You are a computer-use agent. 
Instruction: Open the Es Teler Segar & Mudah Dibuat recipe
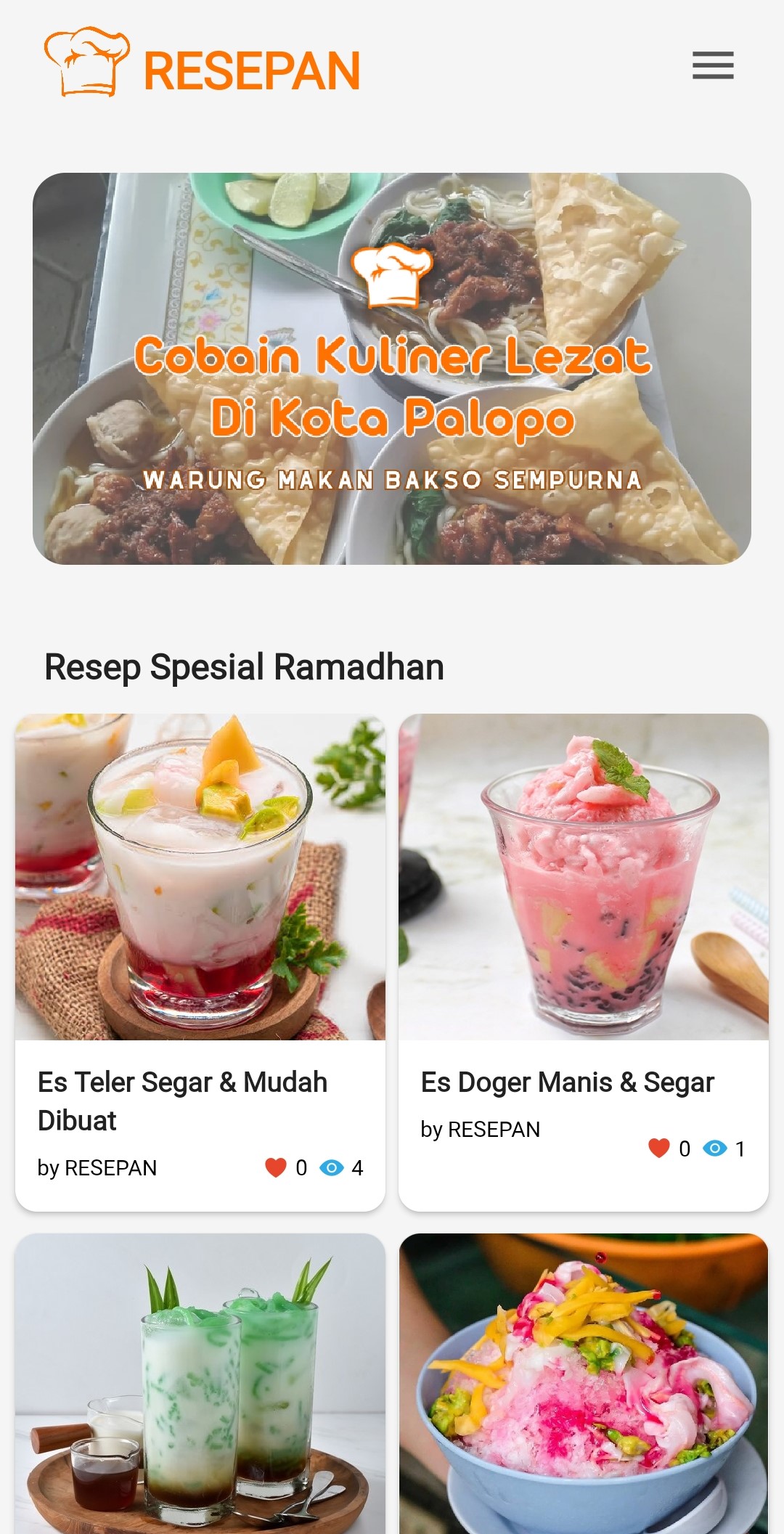(x=183, y=1100)
